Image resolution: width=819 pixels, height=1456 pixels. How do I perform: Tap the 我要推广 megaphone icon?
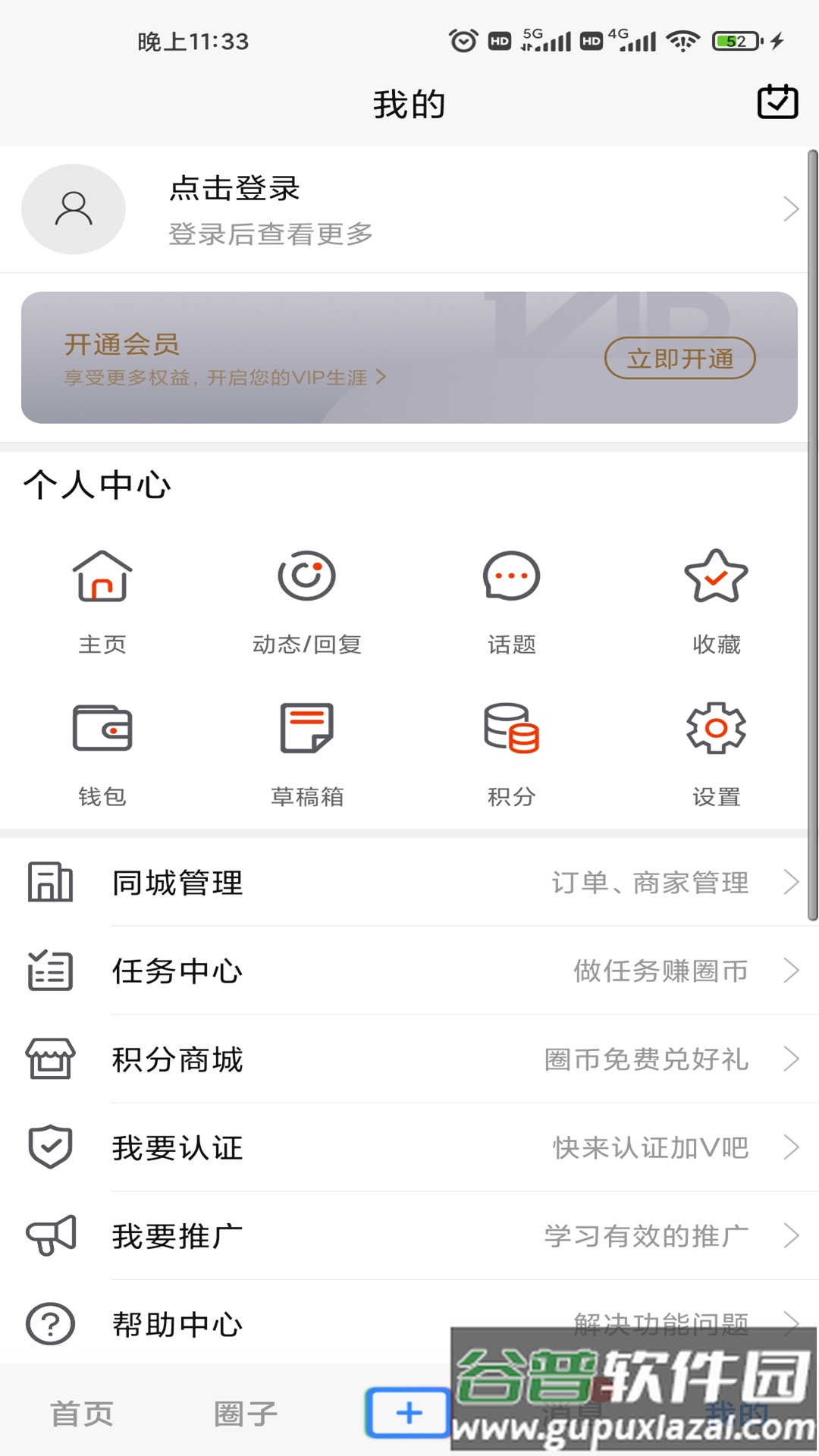click(49, 1236)
